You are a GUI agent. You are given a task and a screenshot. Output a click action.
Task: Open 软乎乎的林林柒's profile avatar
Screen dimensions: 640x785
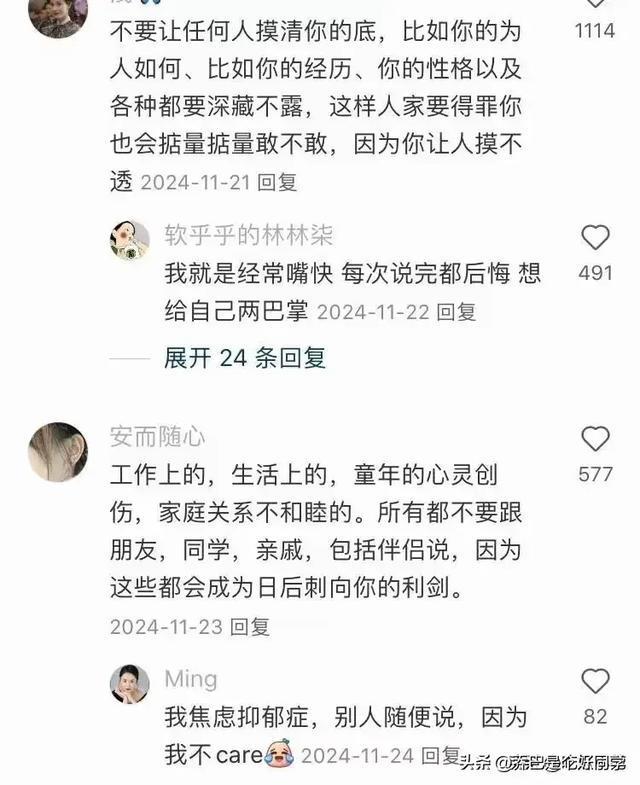(x=130, y=240)
